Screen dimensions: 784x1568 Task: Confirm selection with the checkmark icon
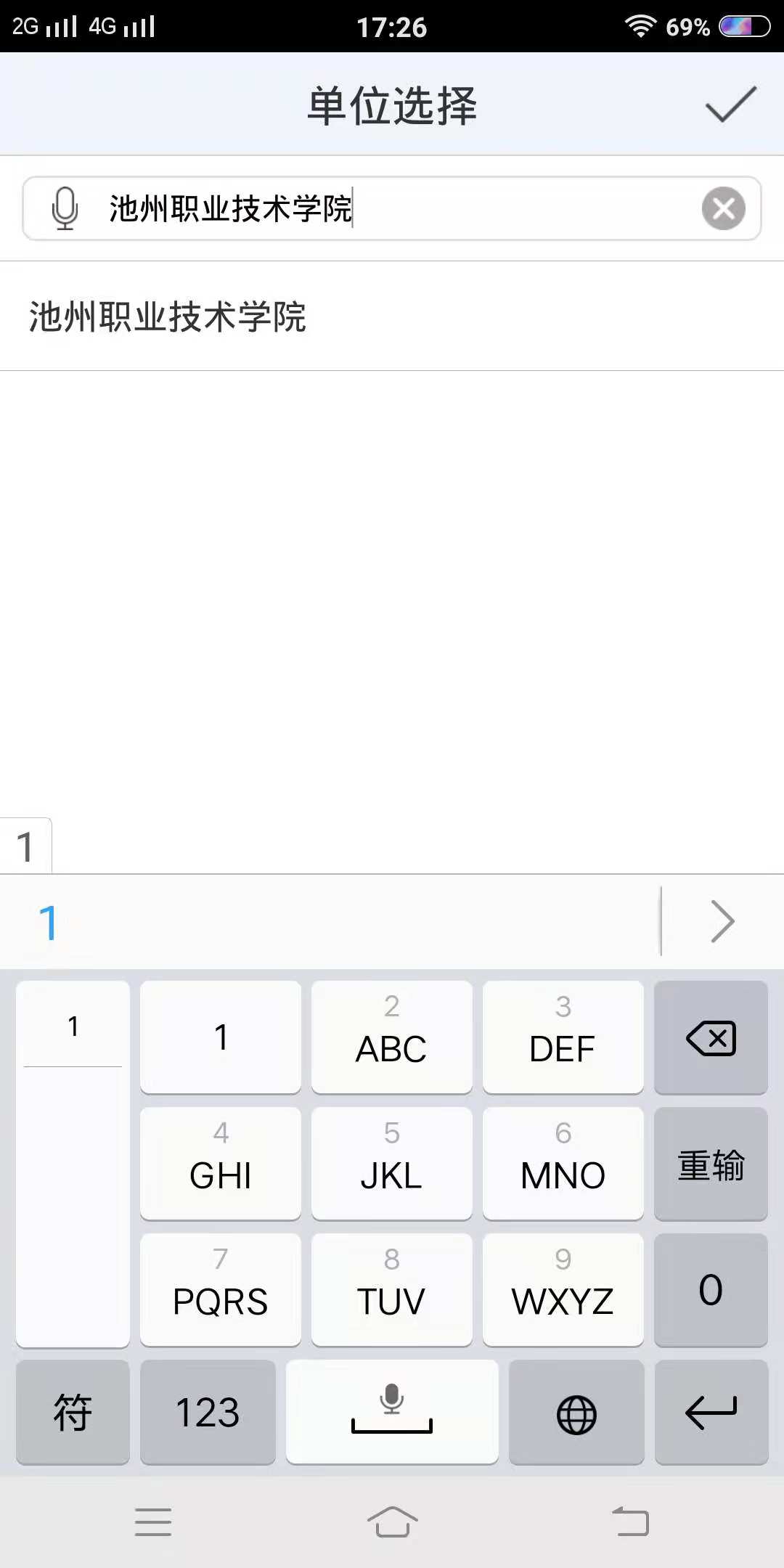pos(730,105)
